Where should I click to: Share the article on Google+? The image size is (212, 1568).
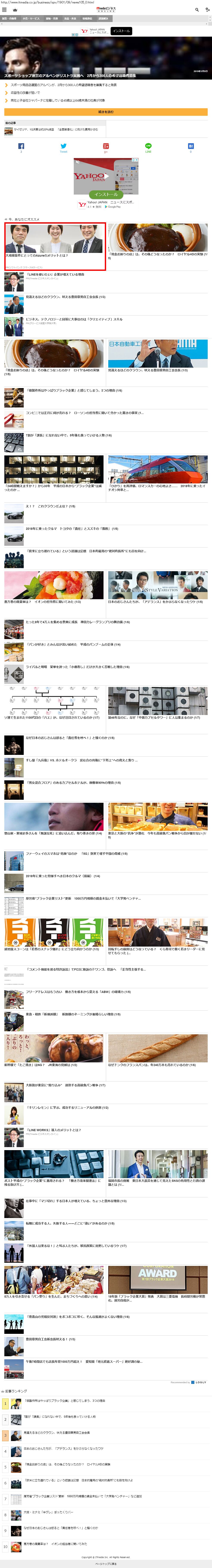pyautogui.click(x=106, y=146)
